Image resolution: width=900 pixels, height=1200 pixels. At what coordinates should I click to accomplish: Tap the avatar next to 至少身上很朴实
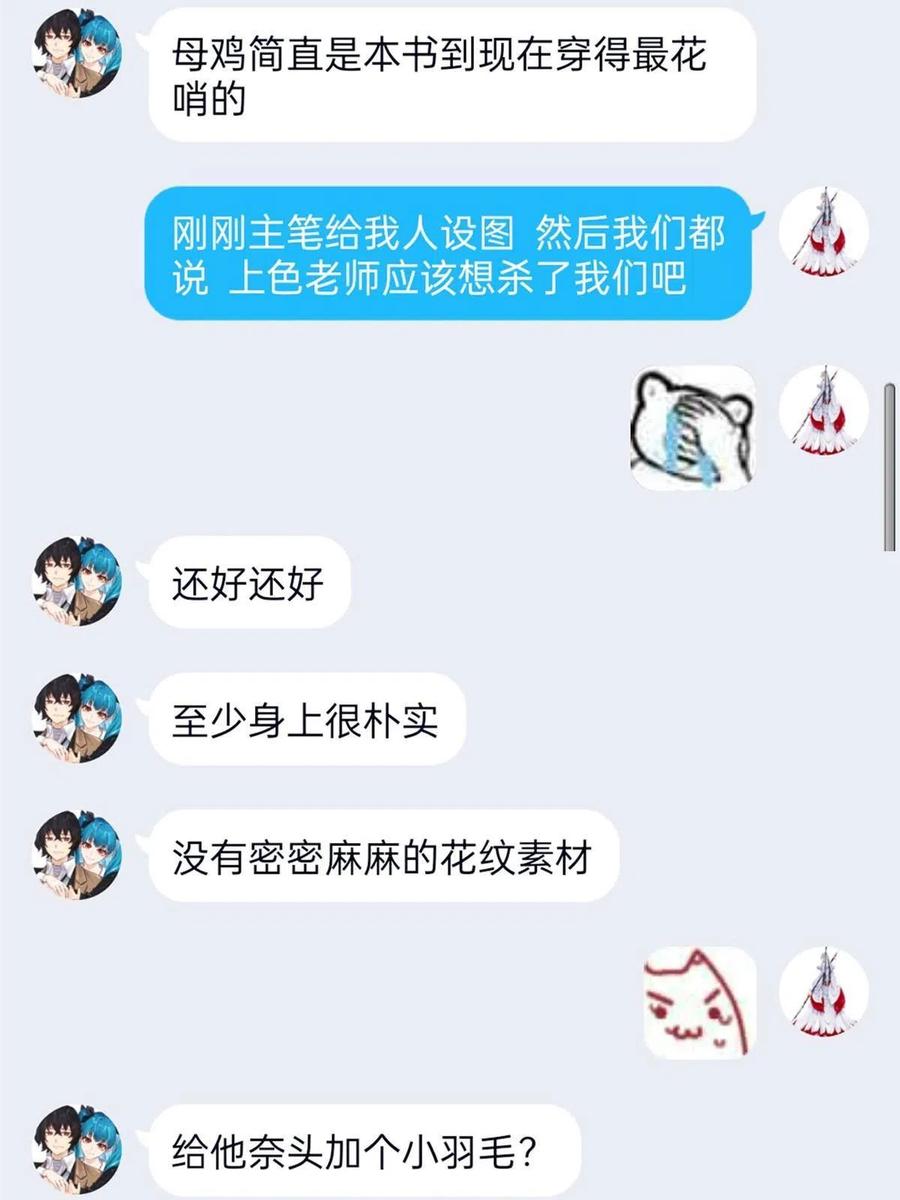click(78, 718)
